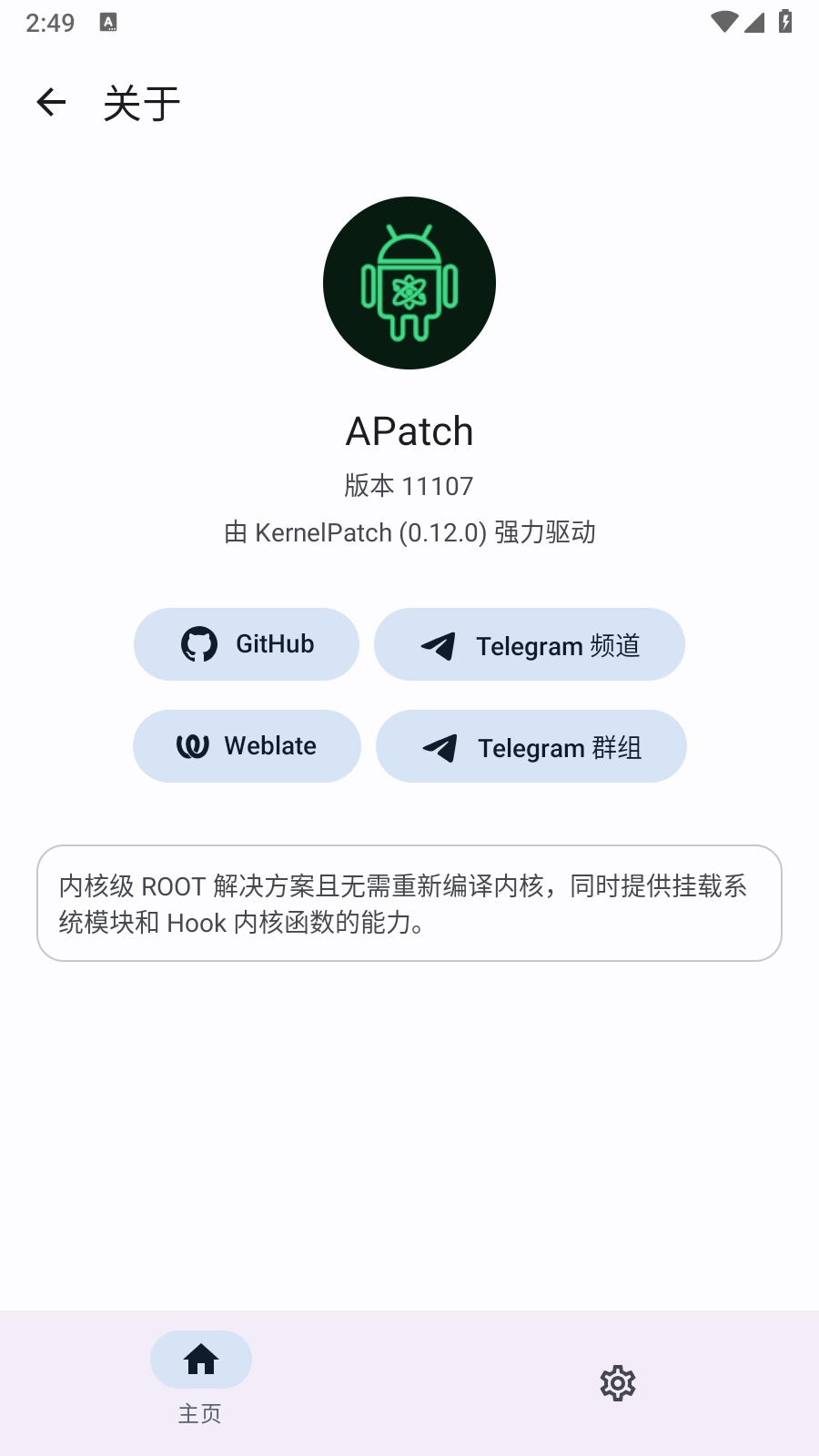Click the cellular signal icon
The image size is (819, 1456).
click(756, 23)
